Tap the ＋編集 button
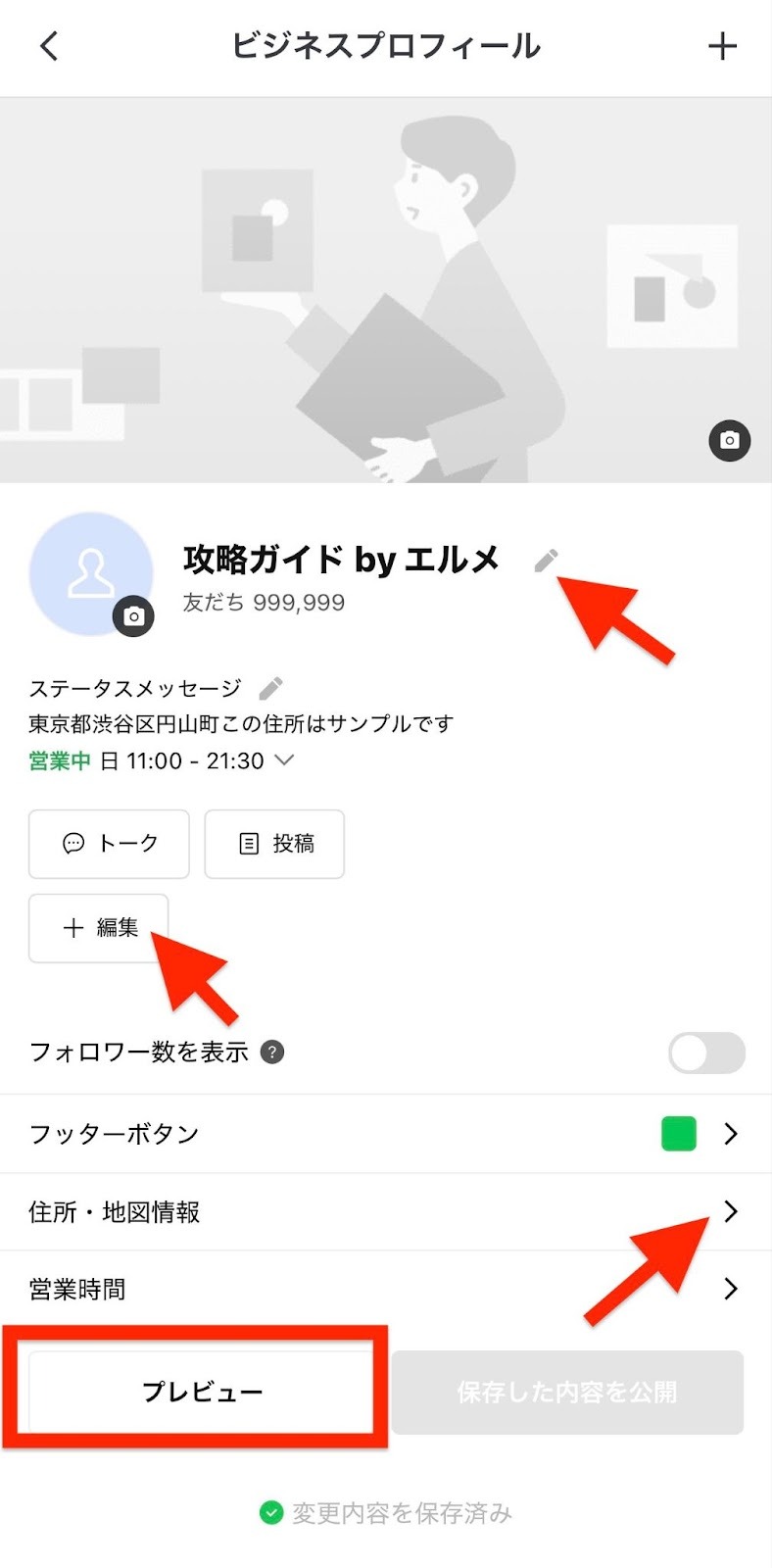 coord(99,928)
